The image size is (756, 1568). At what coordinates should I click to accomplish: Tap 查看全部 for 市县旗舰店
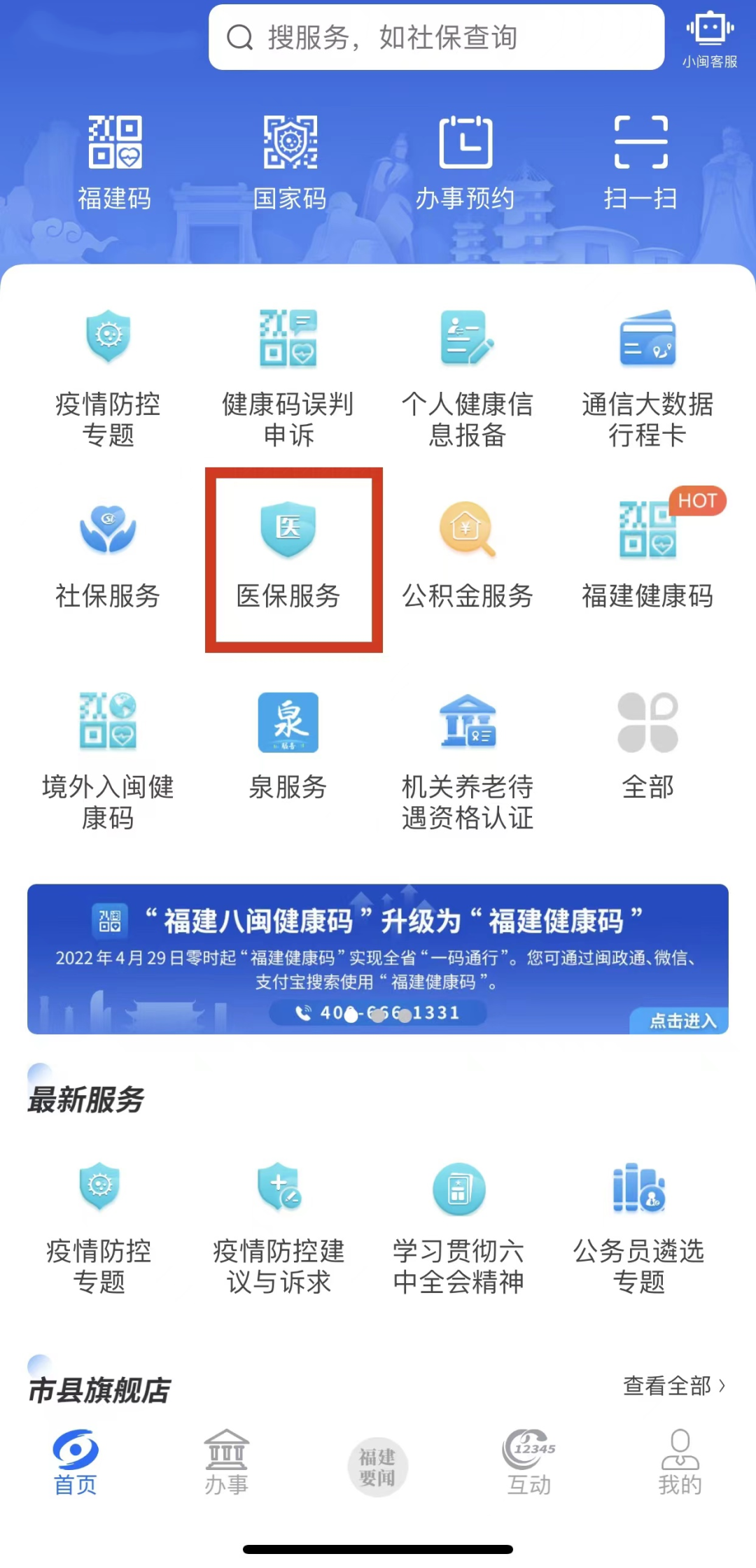coord(673,1385)
